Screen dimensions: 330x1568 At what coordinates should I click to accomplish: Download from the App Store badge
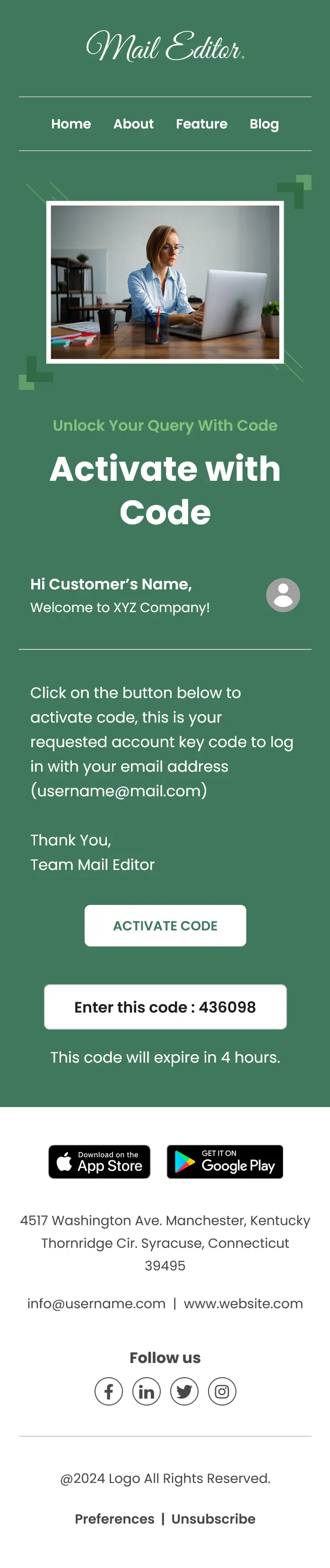coord(99,1161)
